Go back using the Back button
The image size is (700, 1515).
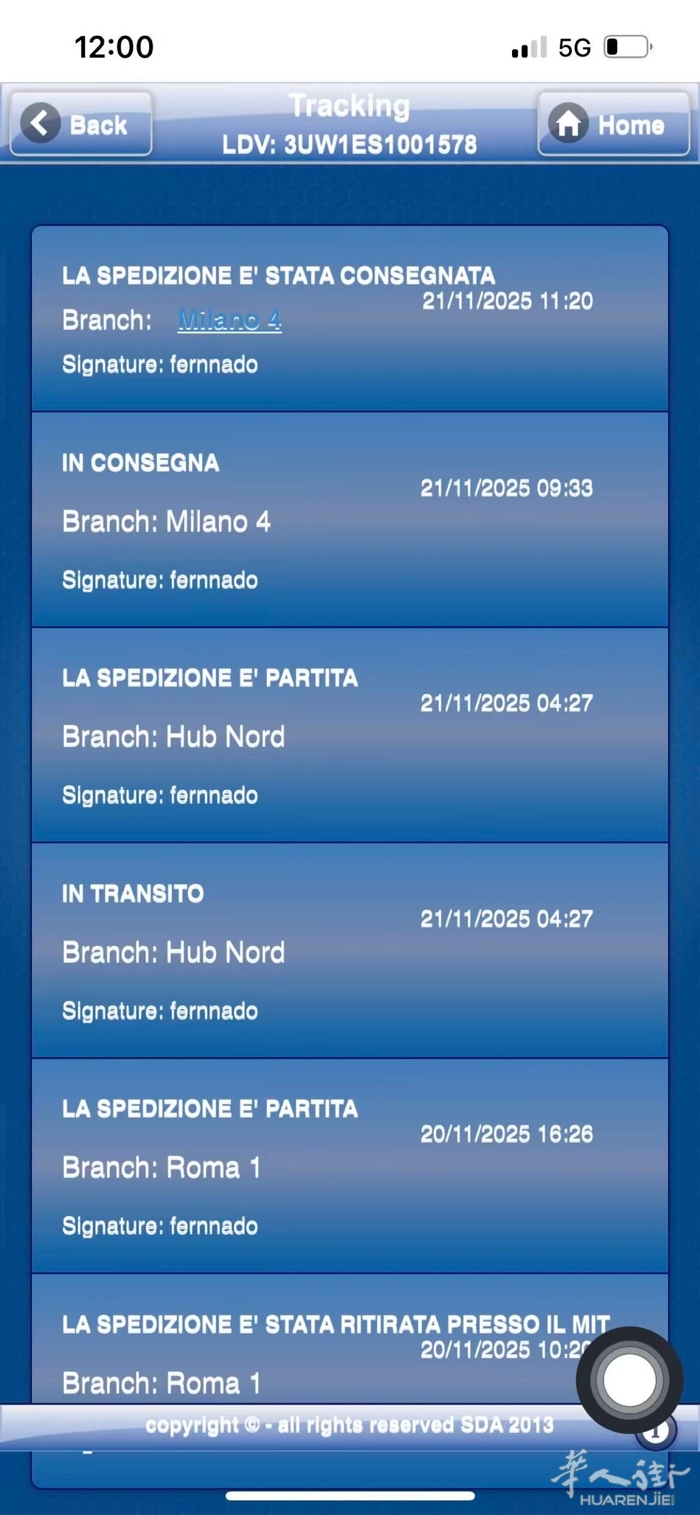pos(81,124)
